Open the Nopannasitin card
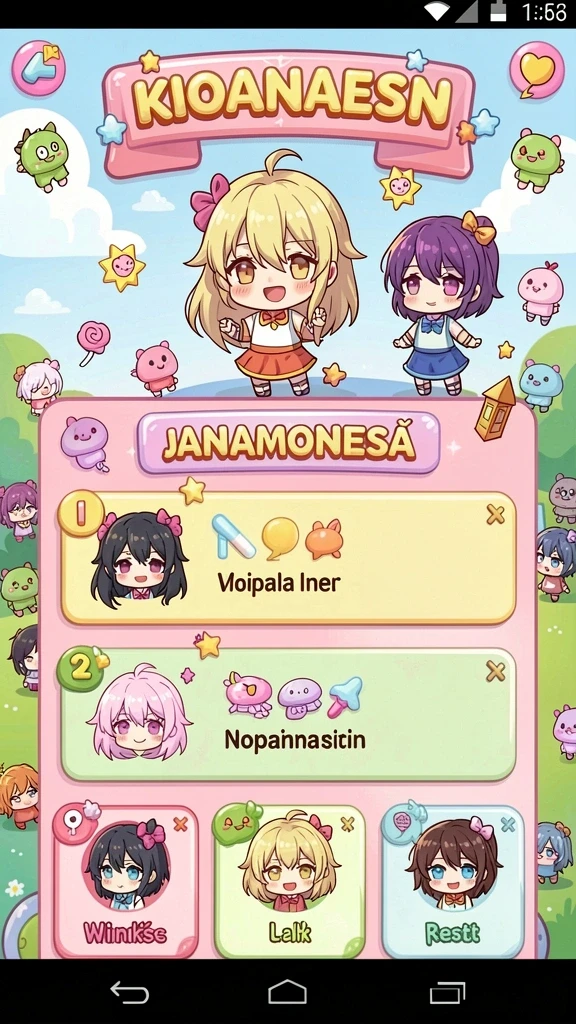The width and height of the screenshot is (576, 1024). [288, 714]
